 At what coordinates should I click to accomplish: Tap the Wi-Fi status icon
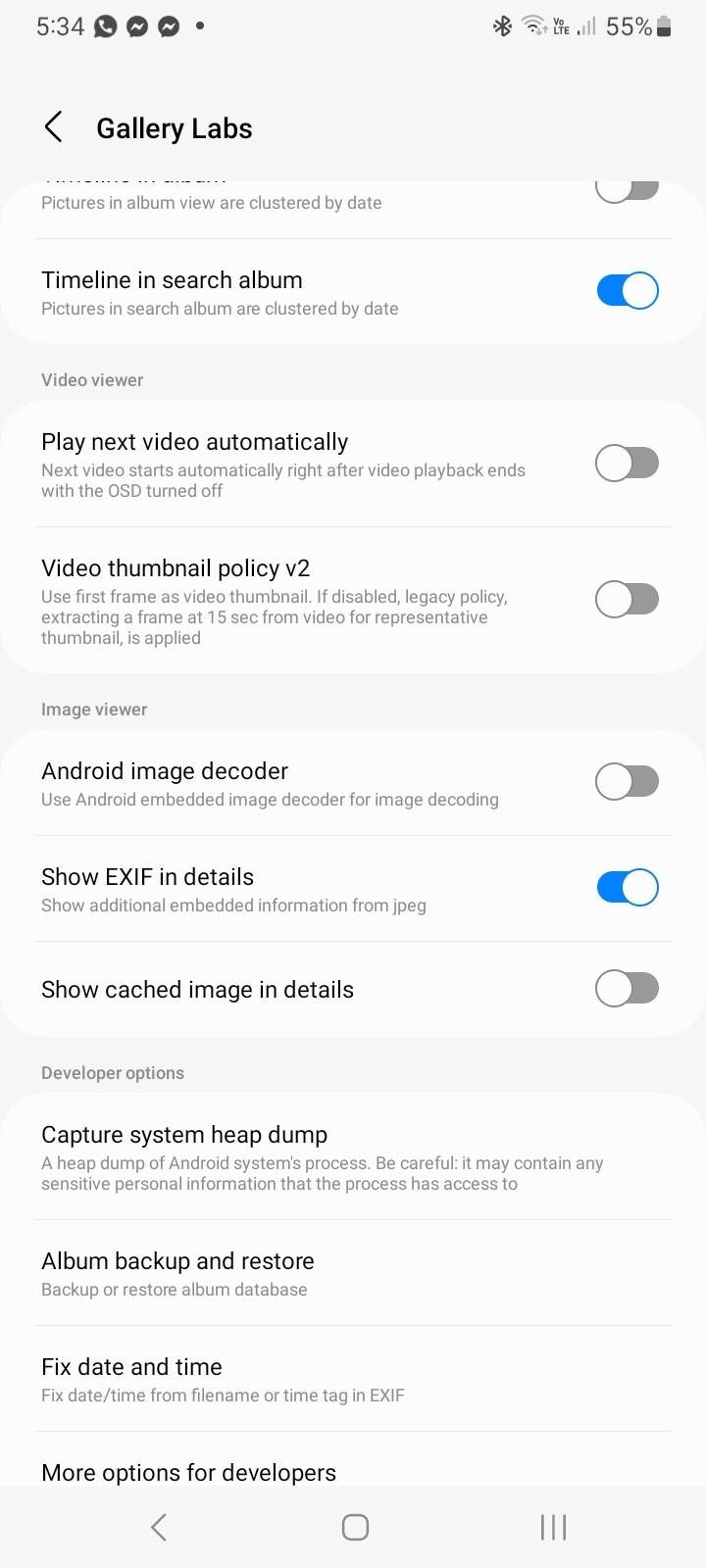(x=532, y=26)
